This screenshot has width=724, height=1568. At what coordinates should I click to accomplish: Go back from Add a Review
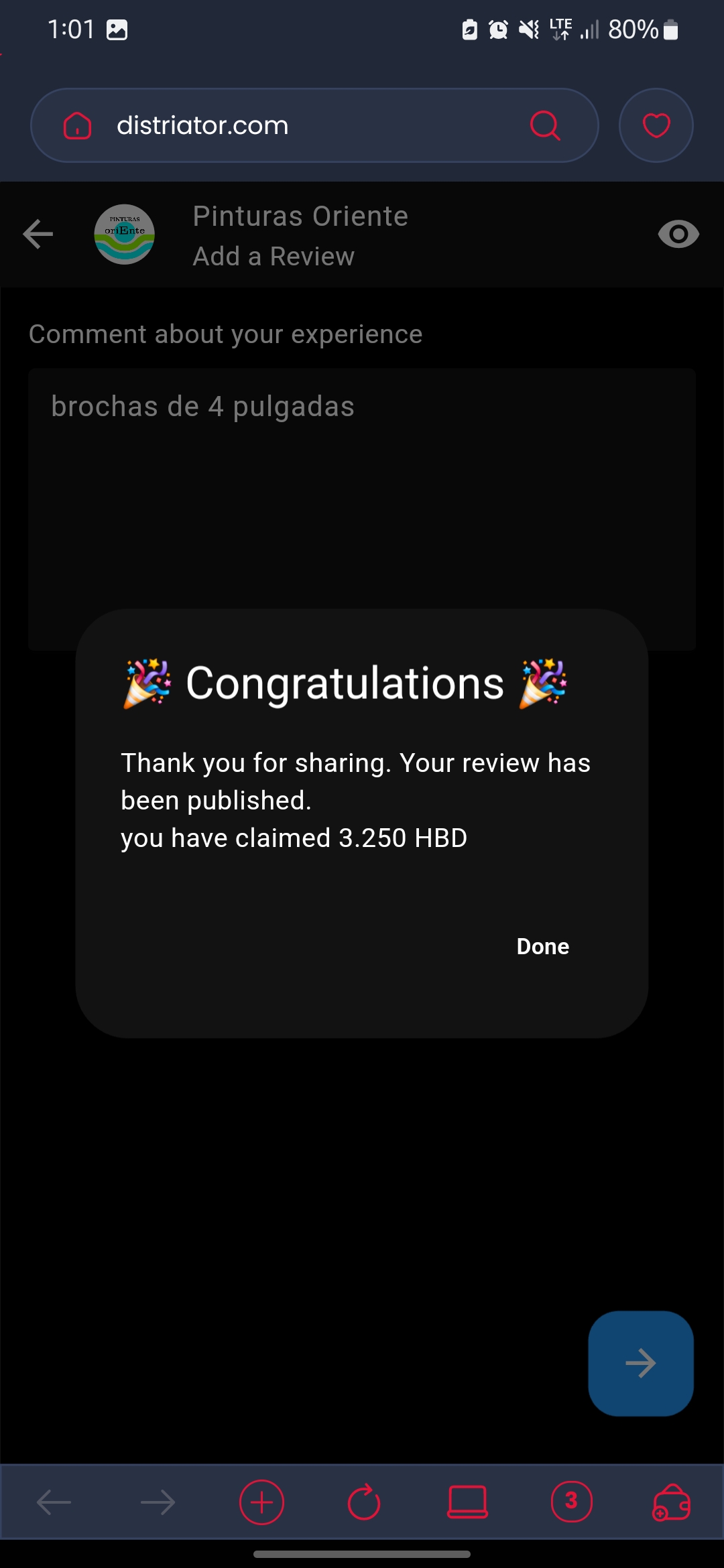(38, 234)
